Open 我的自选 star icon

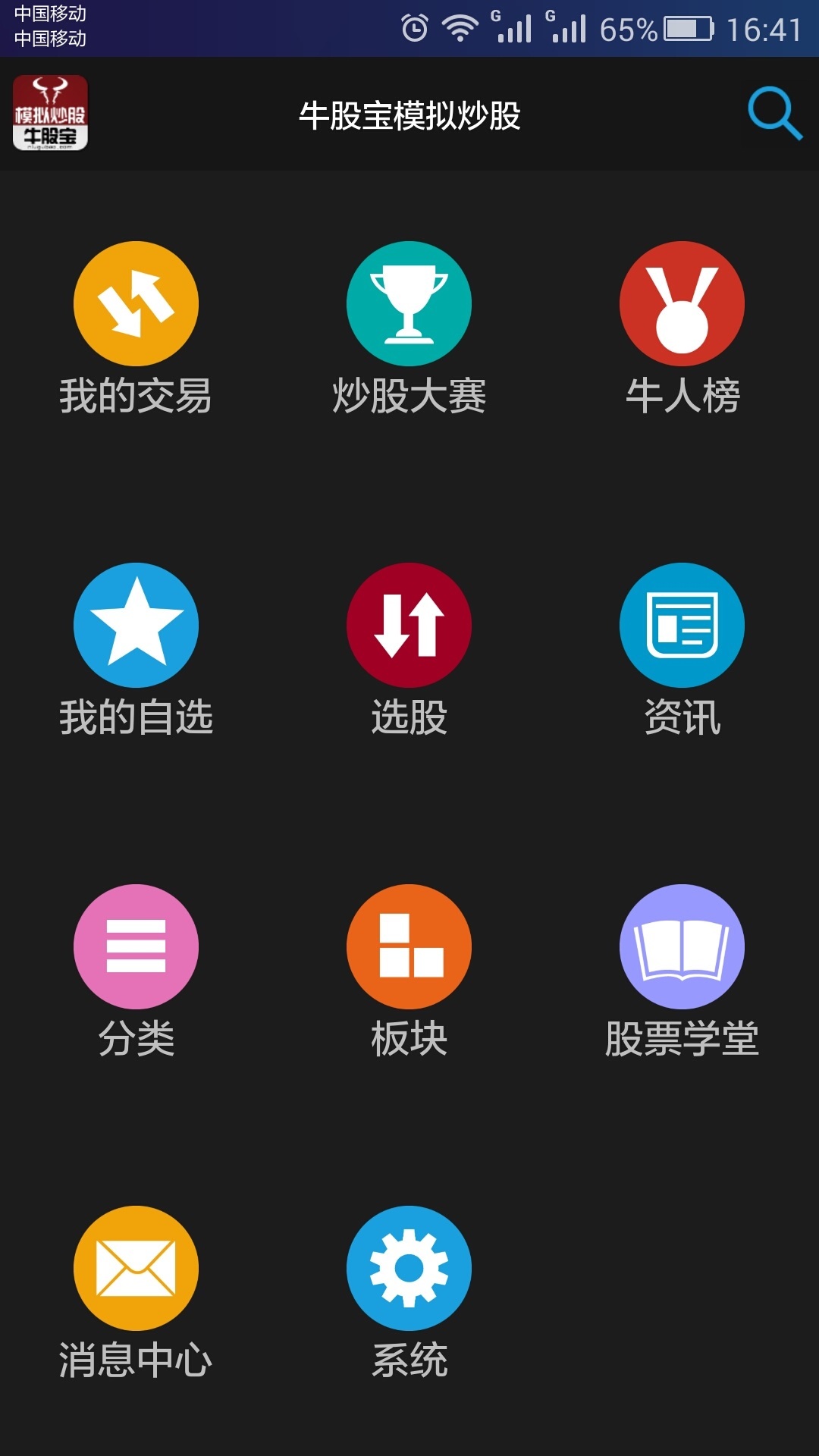point(135,624)
